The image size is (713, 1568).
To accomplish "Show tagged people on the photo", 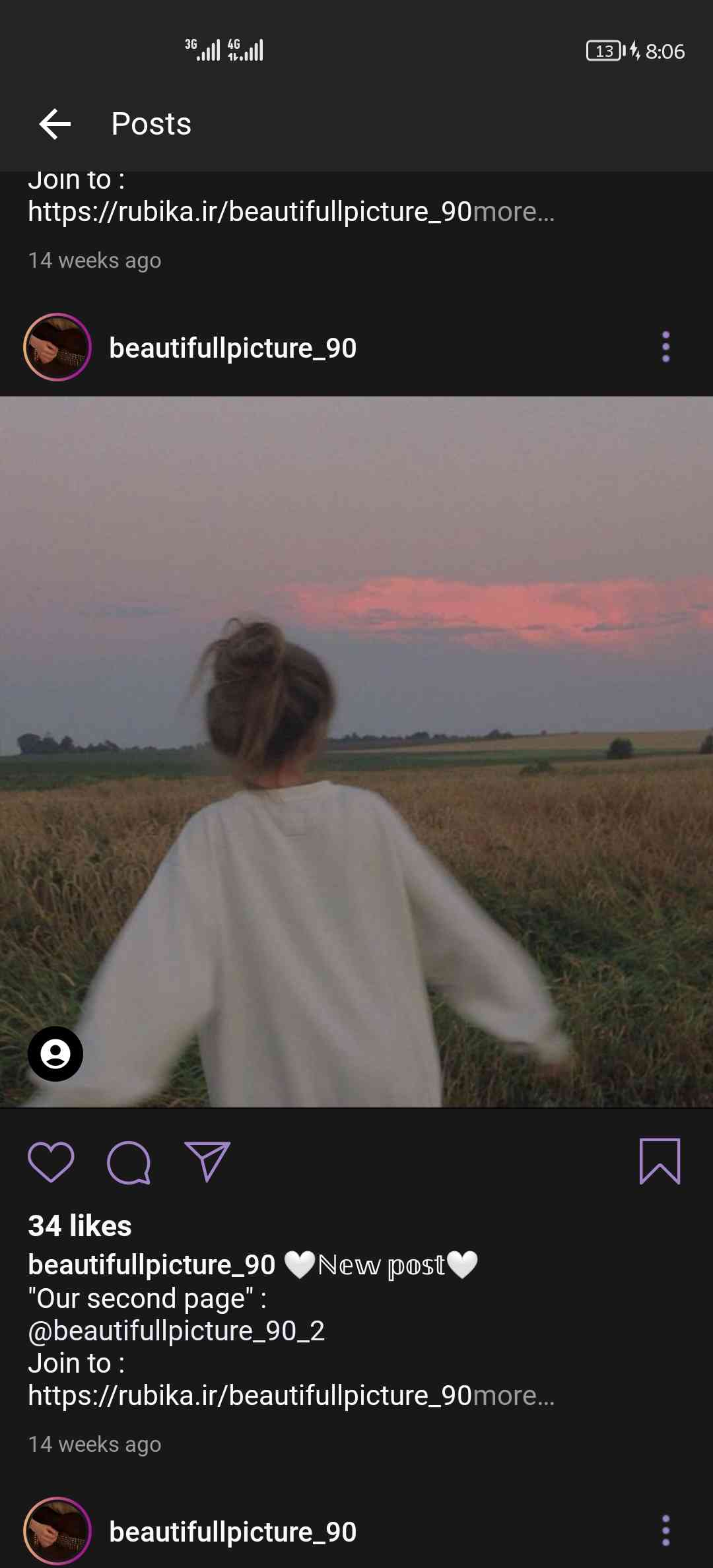I will 55,1054.
